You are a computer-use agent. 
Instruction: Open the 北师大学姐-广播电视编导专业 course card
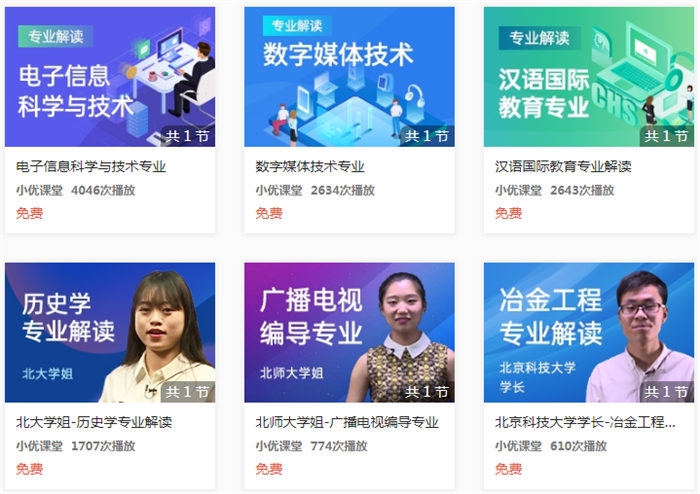click(347, 423)
